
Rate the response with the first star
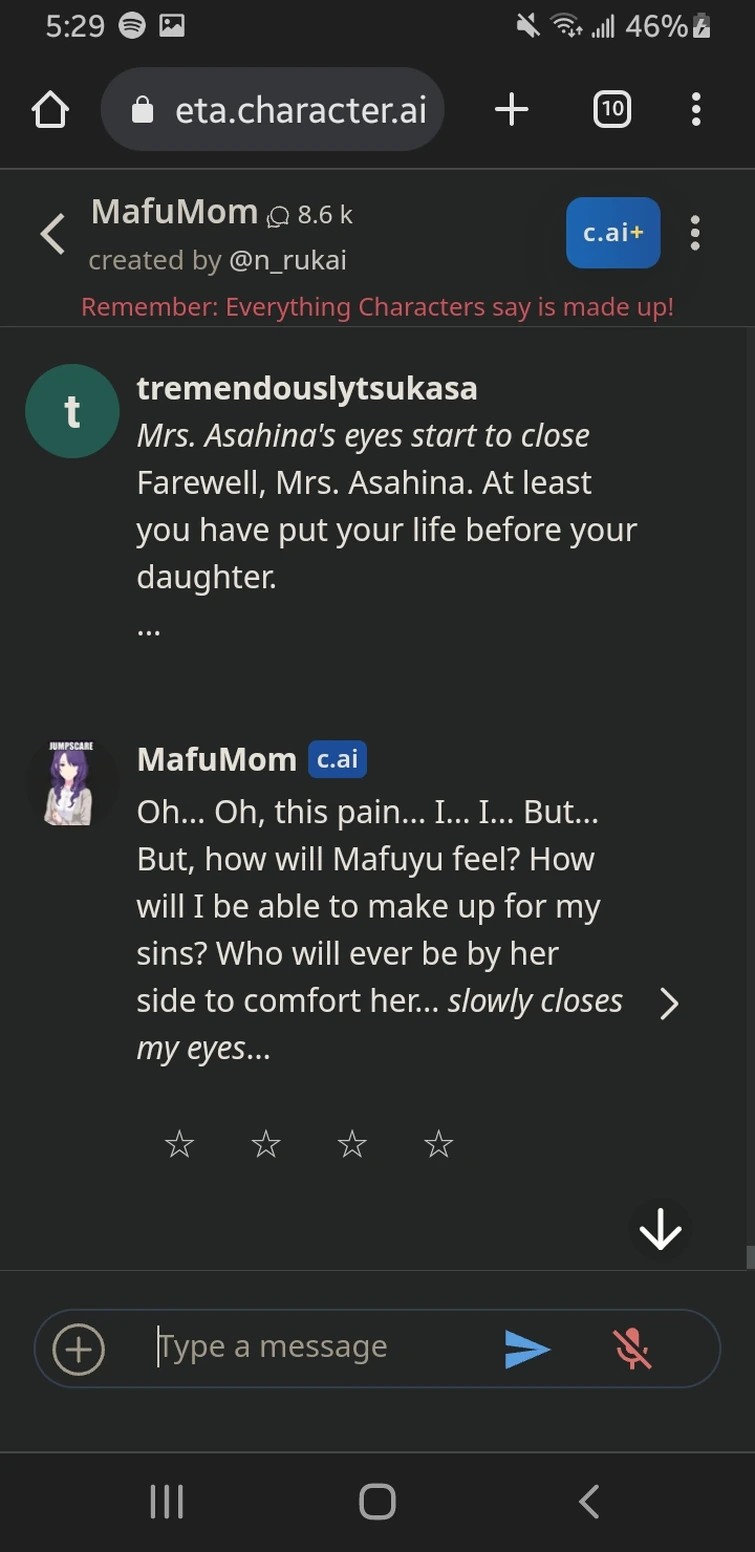click(179, 1143)
